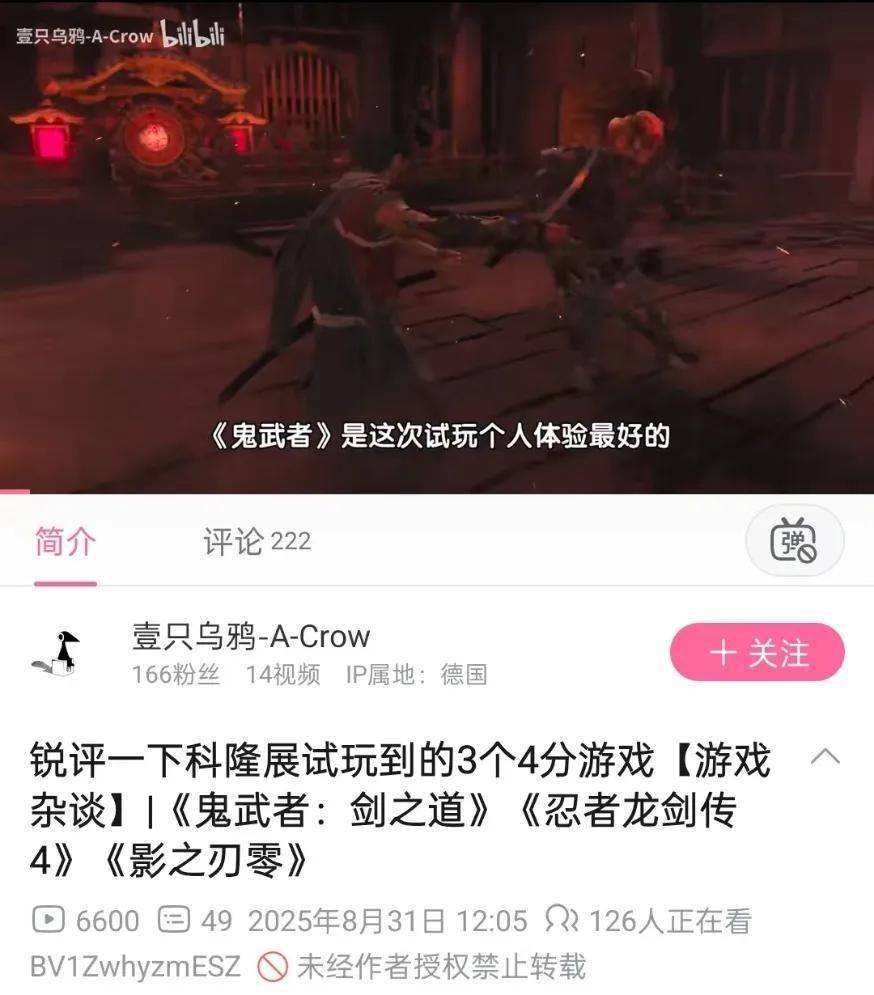Viewport: 874px width, 995px height.
Task: Select the 简介 tab
Action: (65, 542)
